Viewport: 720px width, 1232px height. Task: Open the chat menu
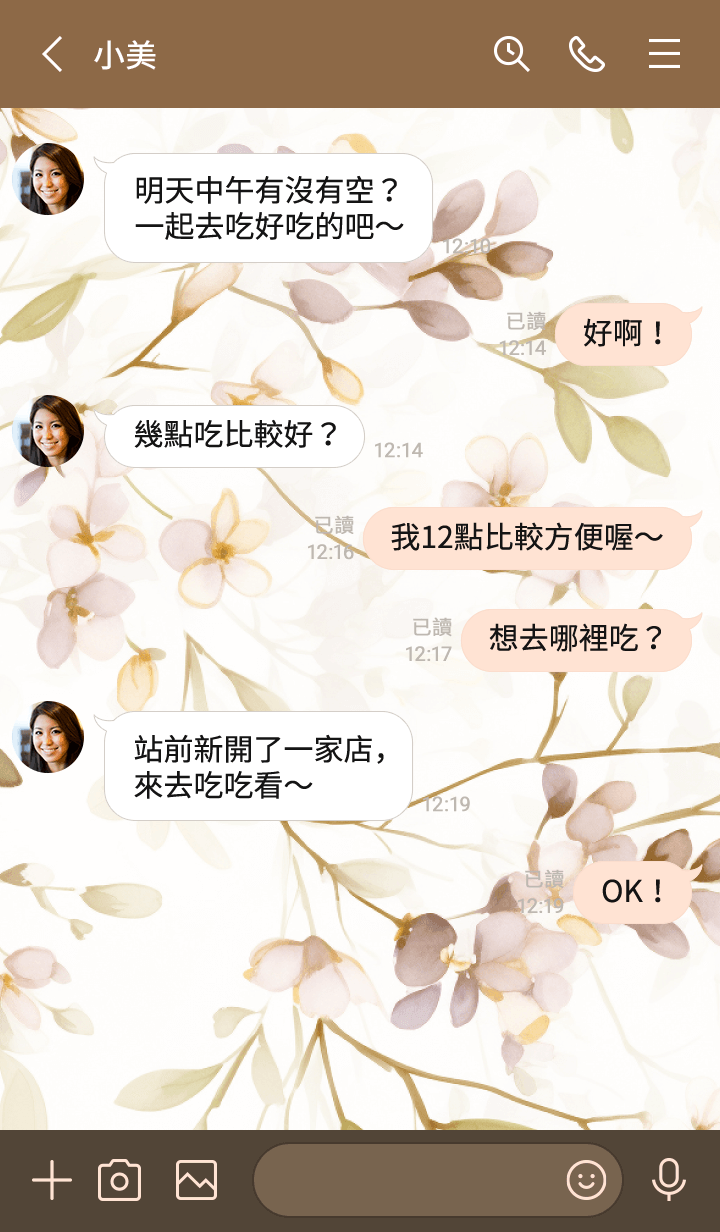pyautogui.click(x=664, y=54)
